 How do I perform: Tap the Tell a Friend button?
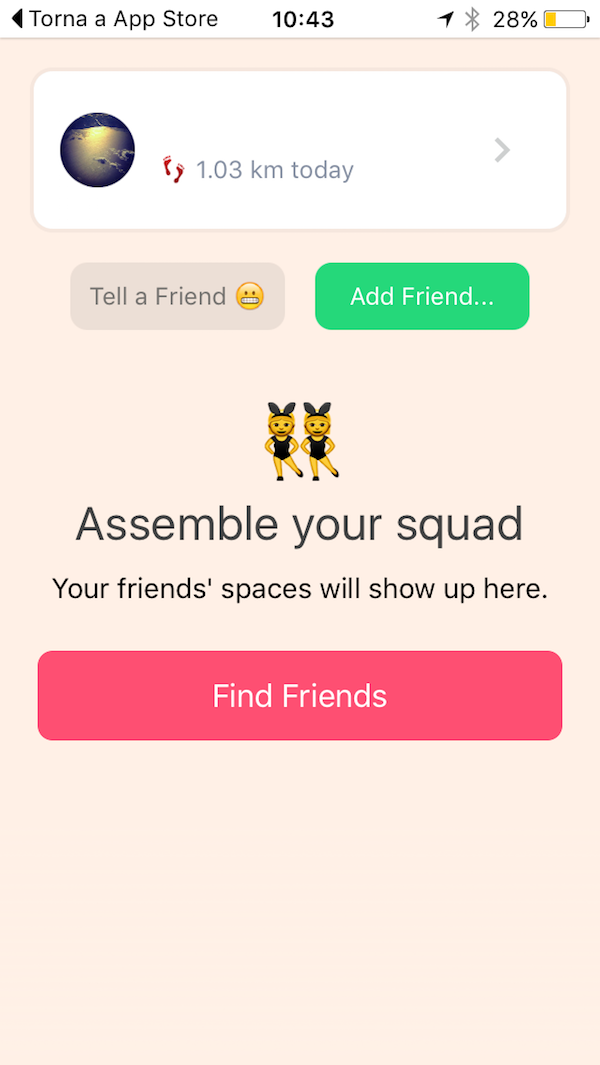[177, 296]
